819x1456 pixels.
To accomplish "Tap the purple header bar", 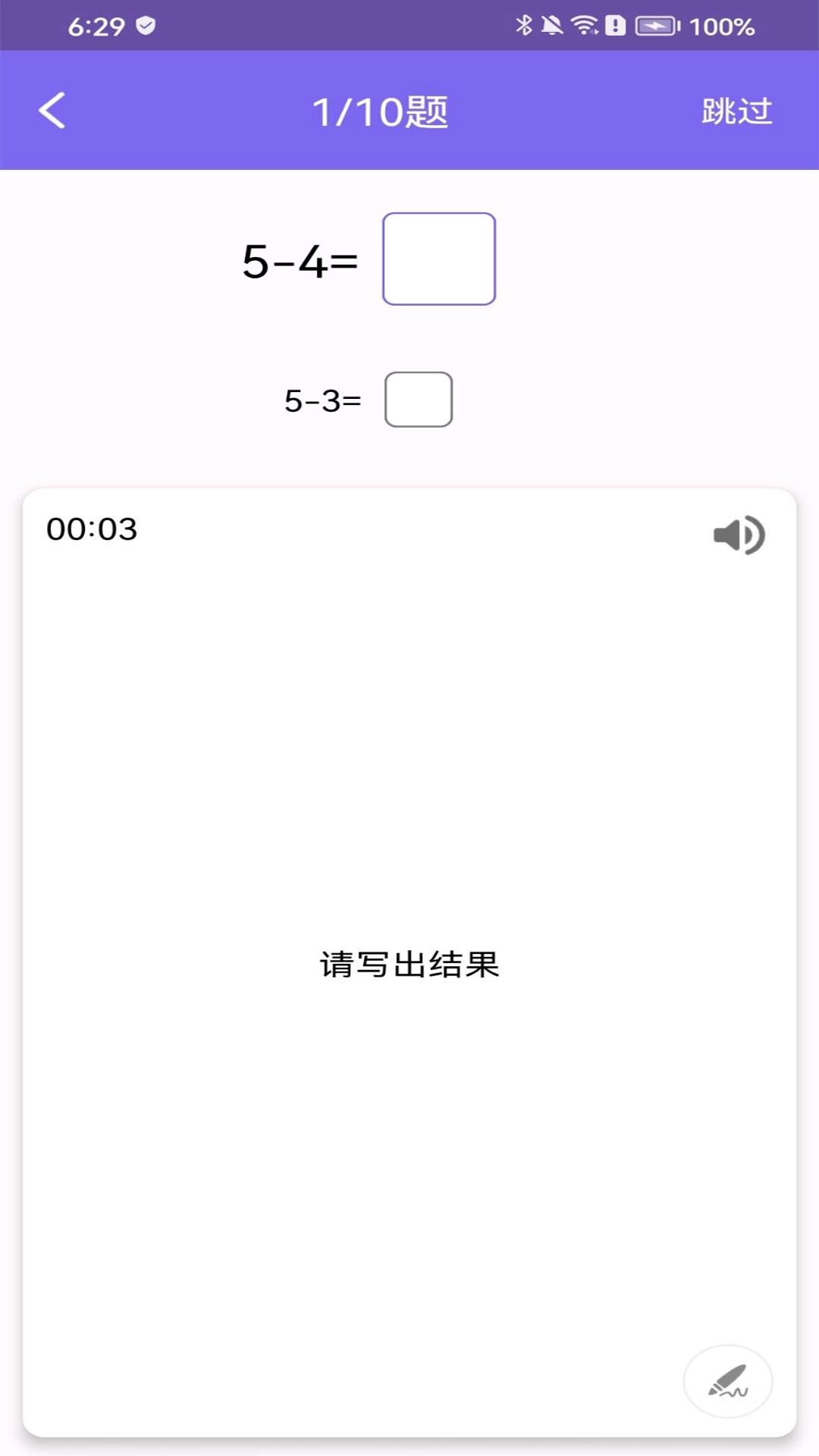I will (x=409, y=110).
